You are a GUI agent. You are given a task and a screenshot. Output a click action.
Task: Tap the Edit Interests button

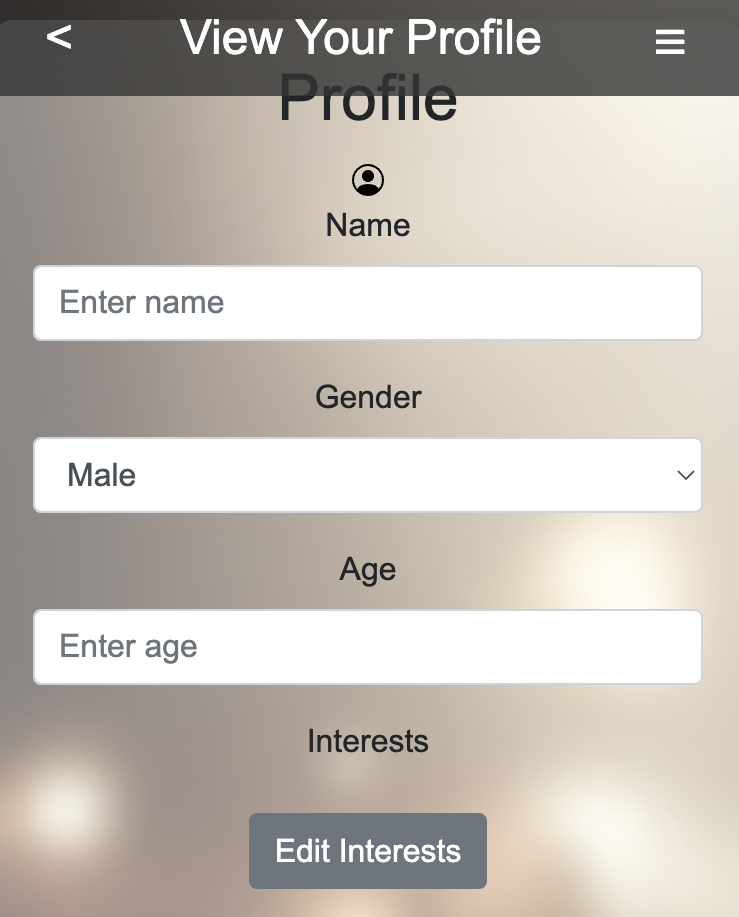tap(368, 851)
